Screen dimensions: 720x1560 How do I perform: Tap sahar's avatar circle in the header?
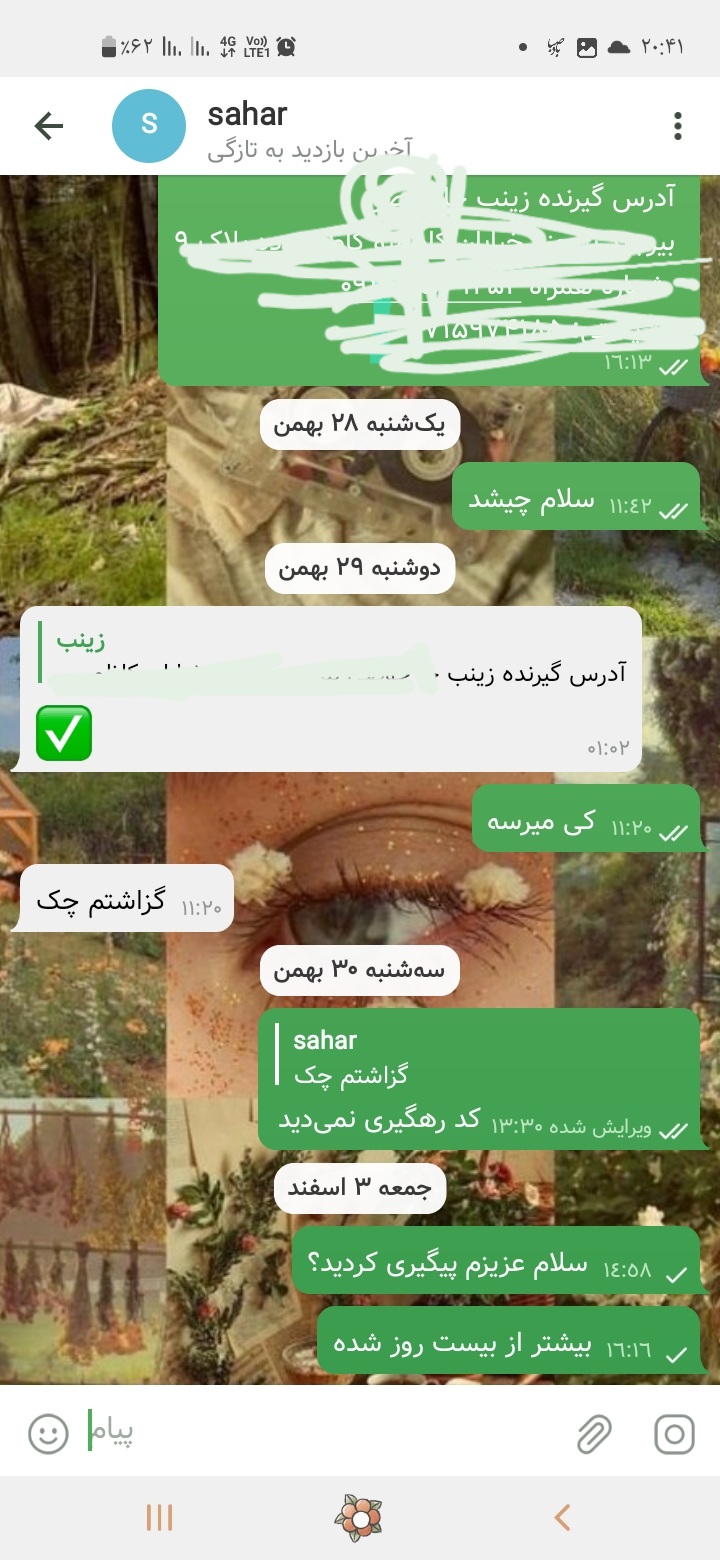click(x=149, y=125)
